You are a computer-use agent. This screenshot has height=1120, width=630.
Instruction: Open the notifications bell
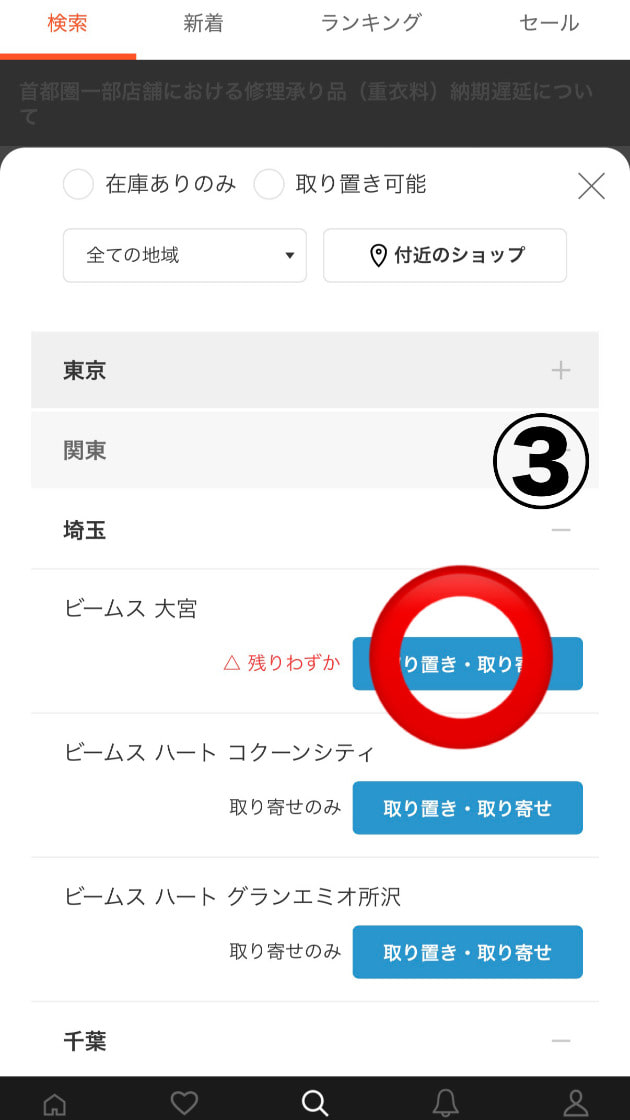(445, 1102)
